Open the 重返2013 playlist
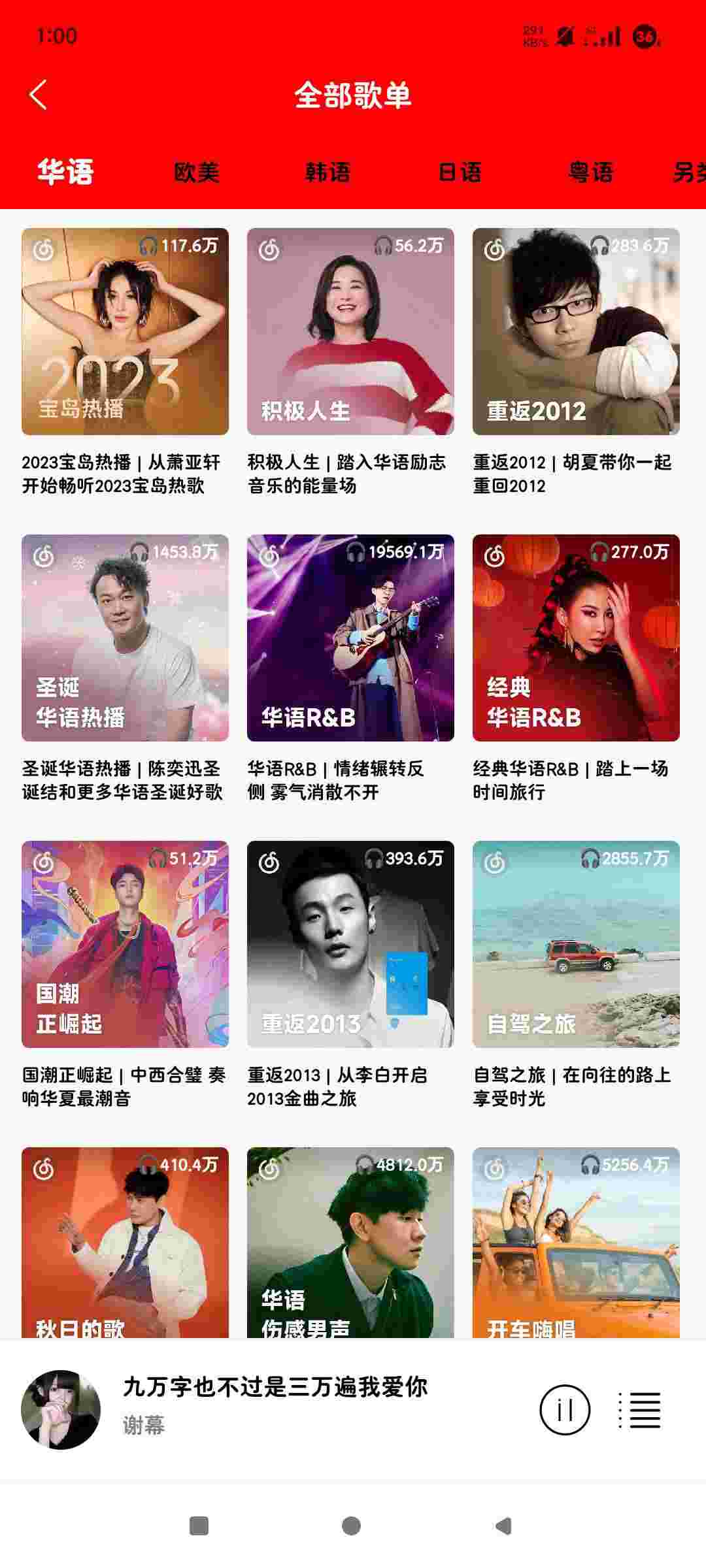The height and width of the screenshot is (1568, 706). pos(350,944)
